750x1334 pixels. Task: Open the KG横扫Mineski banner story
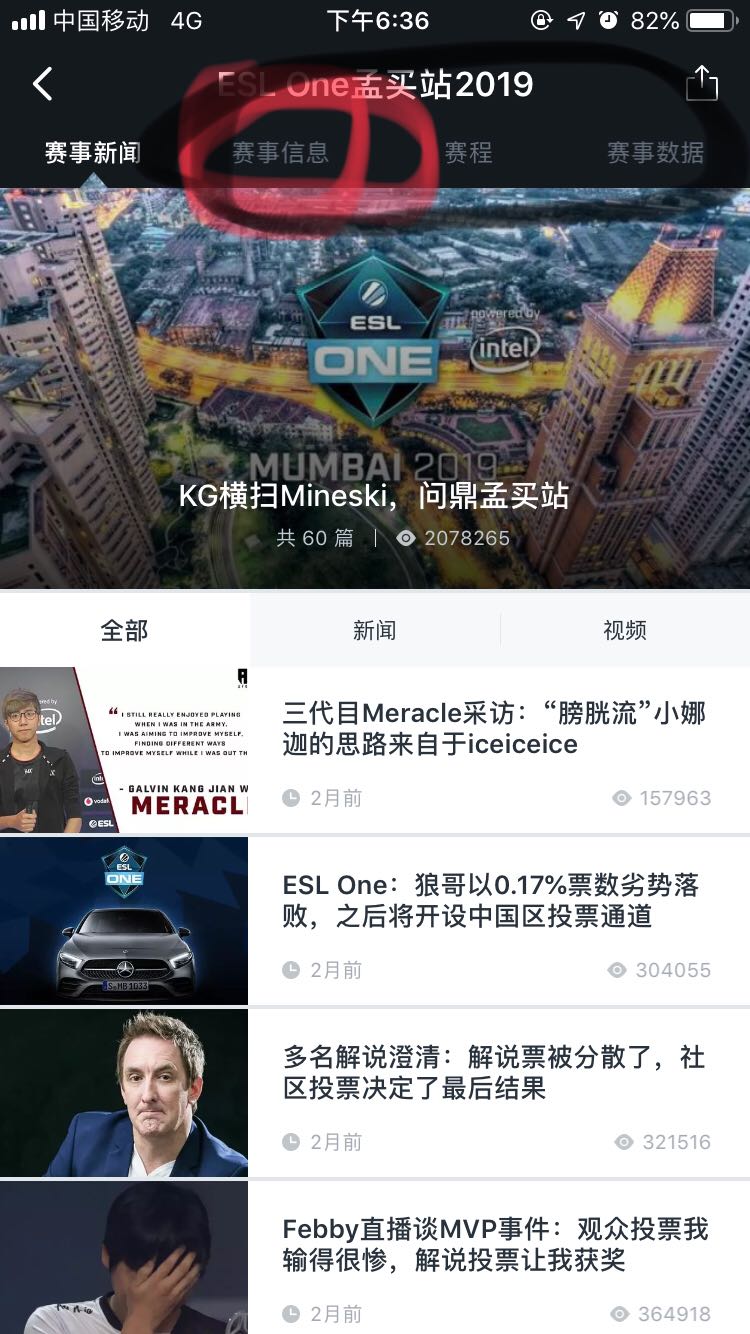point(374,495)
